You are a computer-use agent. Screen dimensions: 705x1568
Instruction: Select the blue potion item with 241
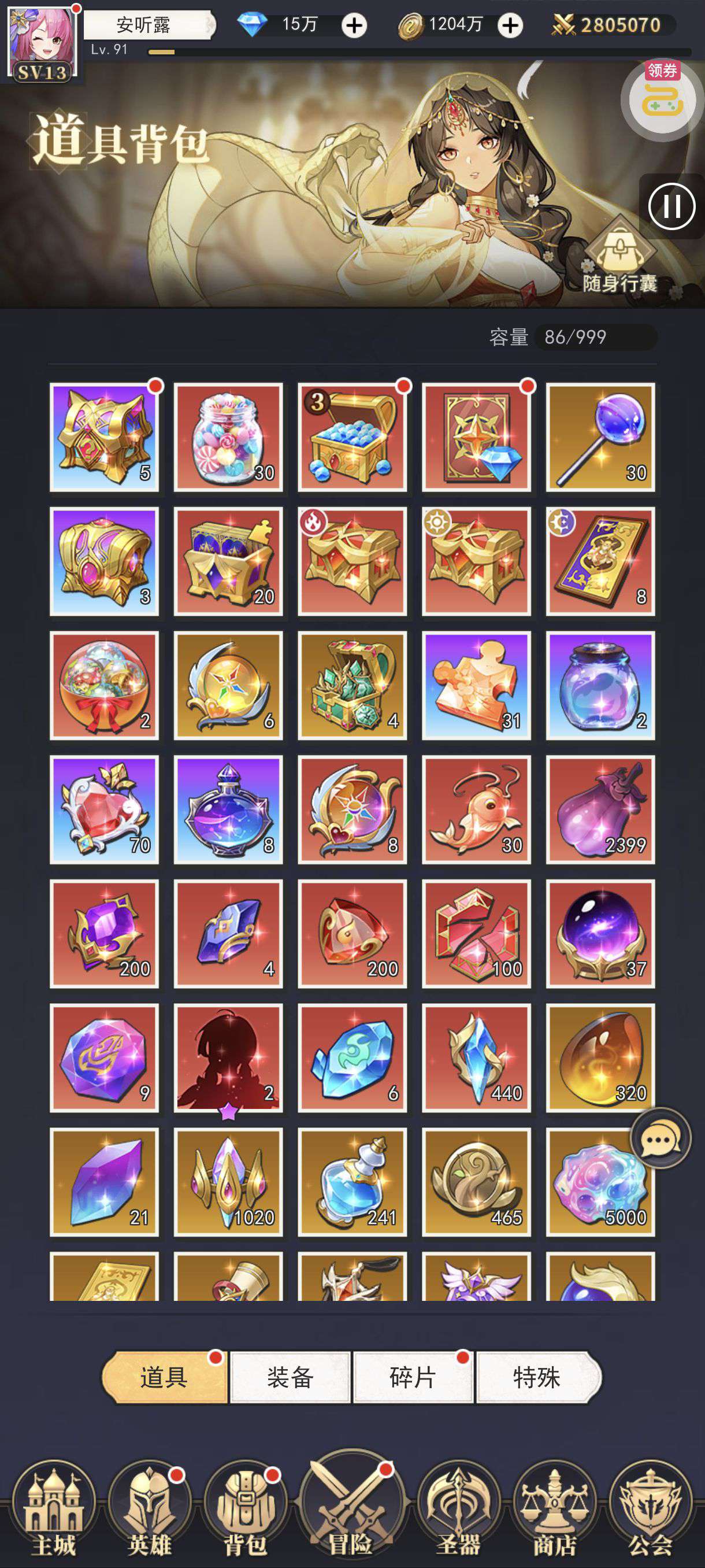352,1182
